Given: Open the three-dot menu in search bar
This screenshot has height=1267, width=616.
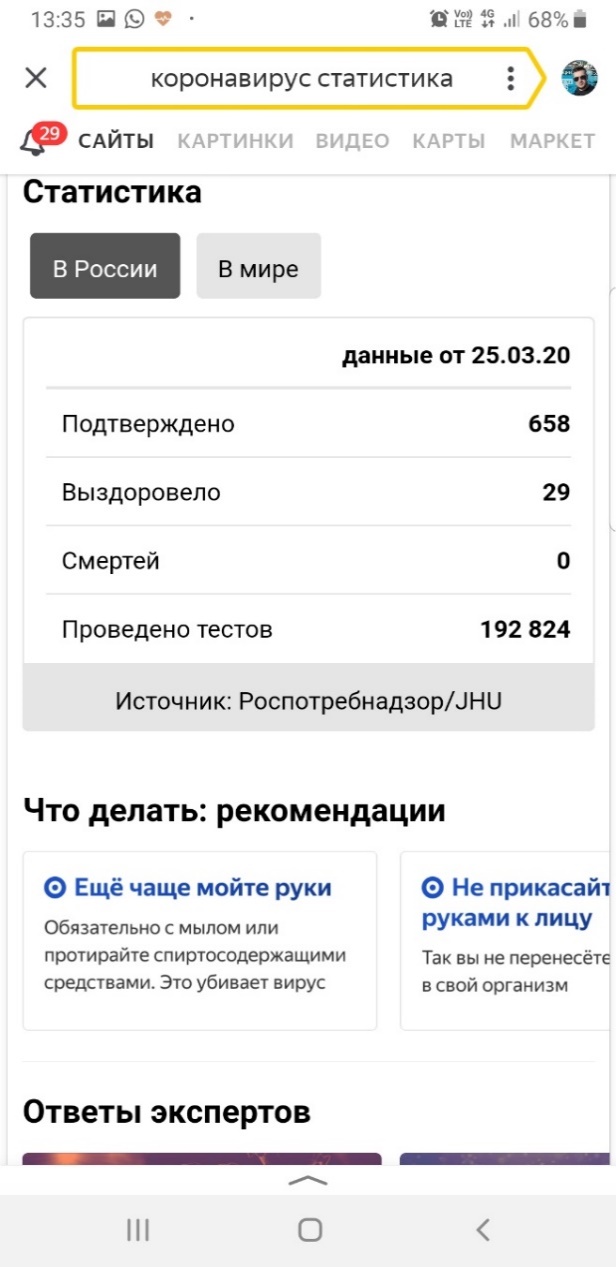Looking at the screenshot, I should pos(510,78).
